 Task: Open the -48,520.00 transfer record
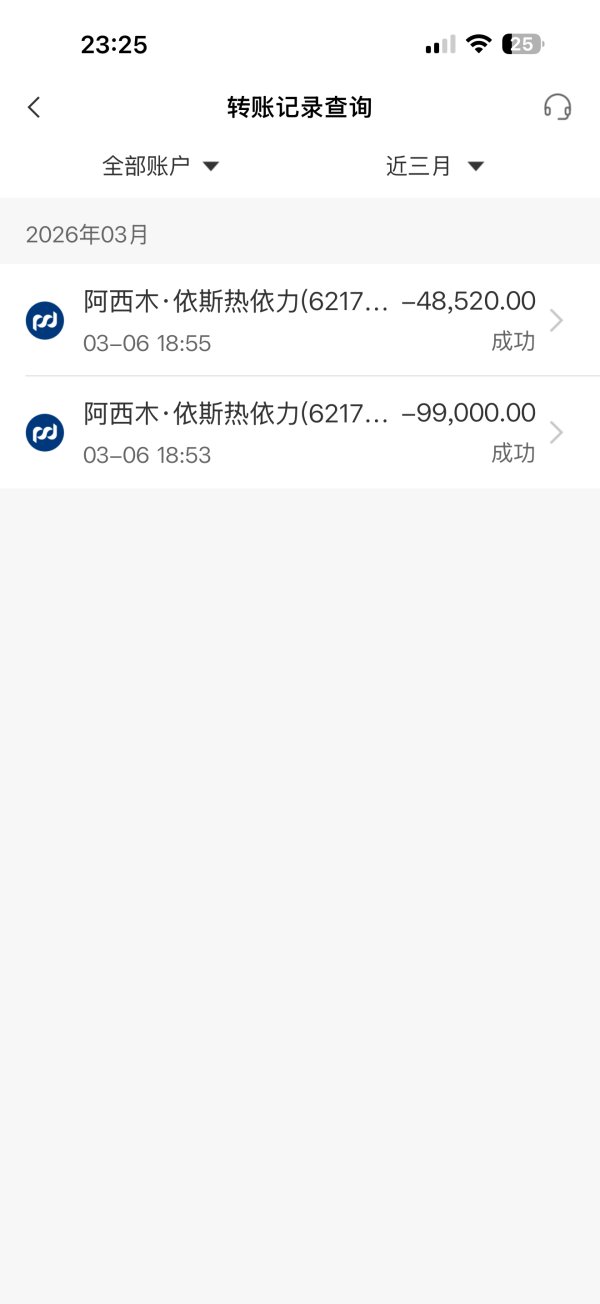(x=300, y=320)
